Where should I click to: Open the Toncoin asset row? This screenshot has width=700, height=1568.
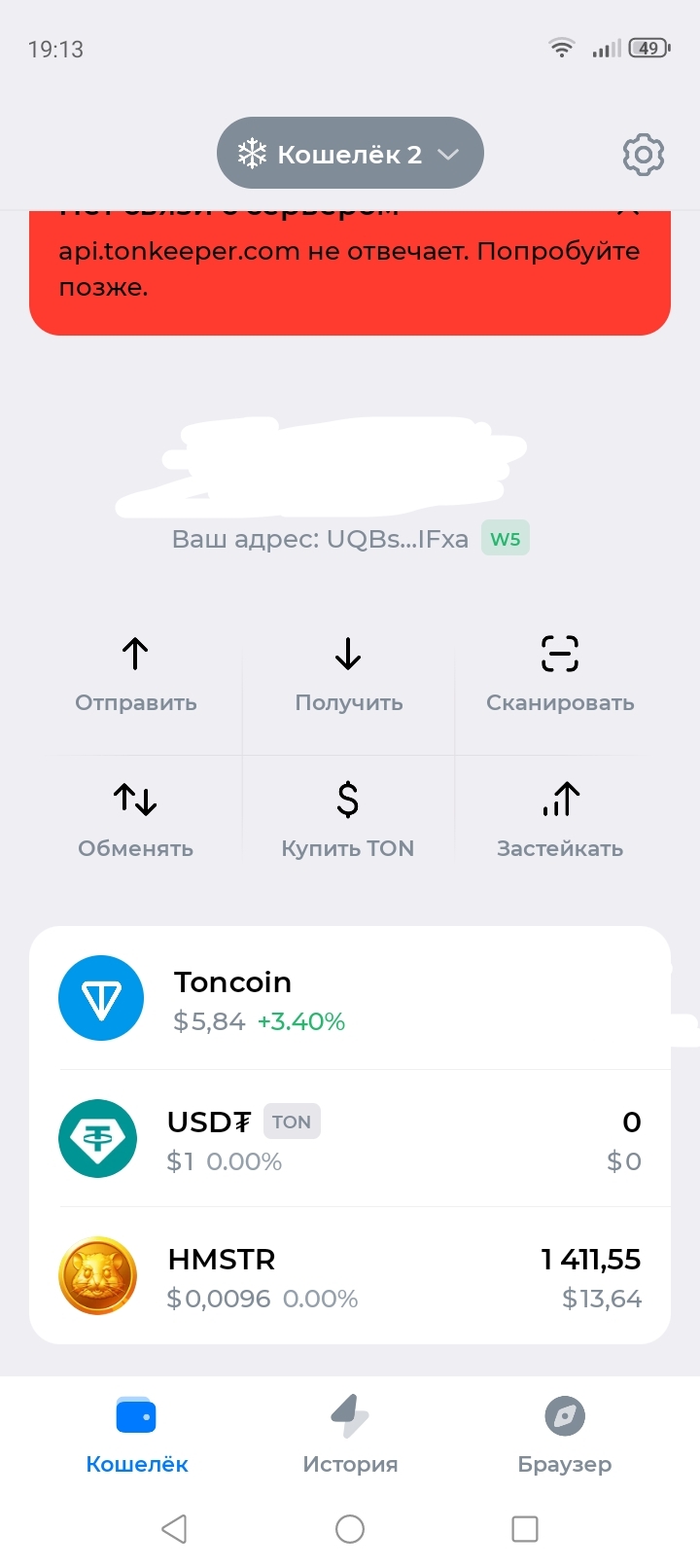(x=350, y=1000)
